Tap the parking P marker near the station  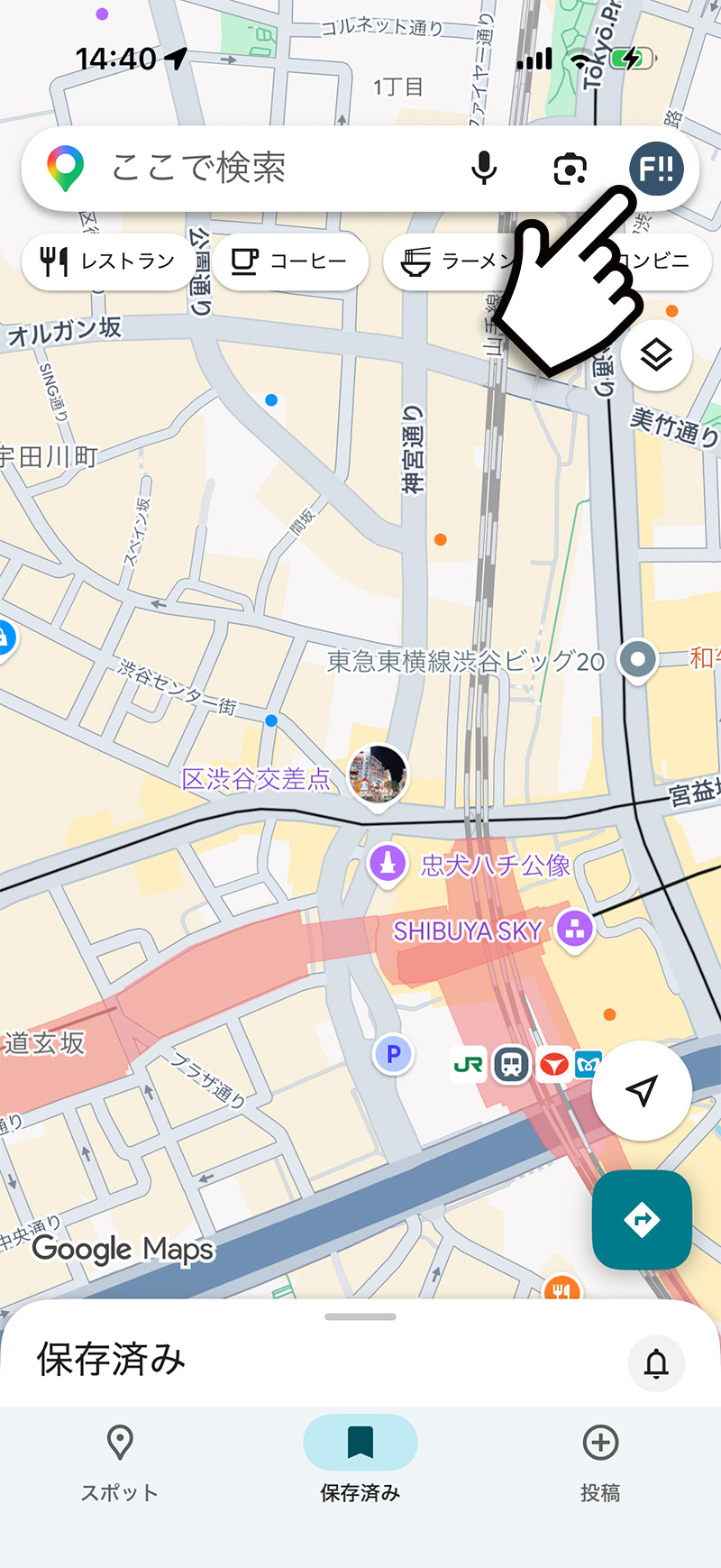point(393,1054)
